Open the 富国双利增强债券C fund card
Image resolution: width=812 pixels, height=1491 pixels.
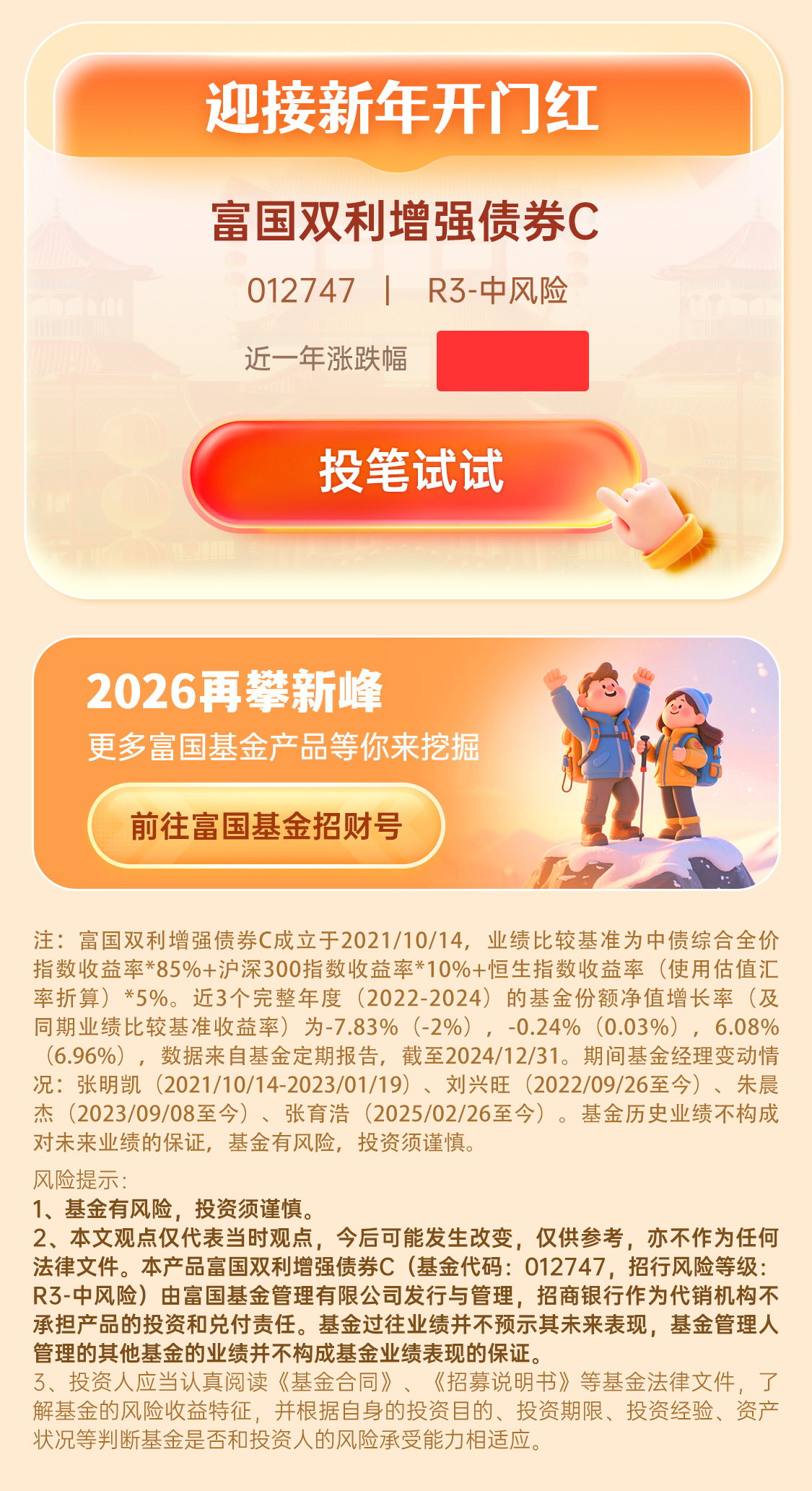404,221
